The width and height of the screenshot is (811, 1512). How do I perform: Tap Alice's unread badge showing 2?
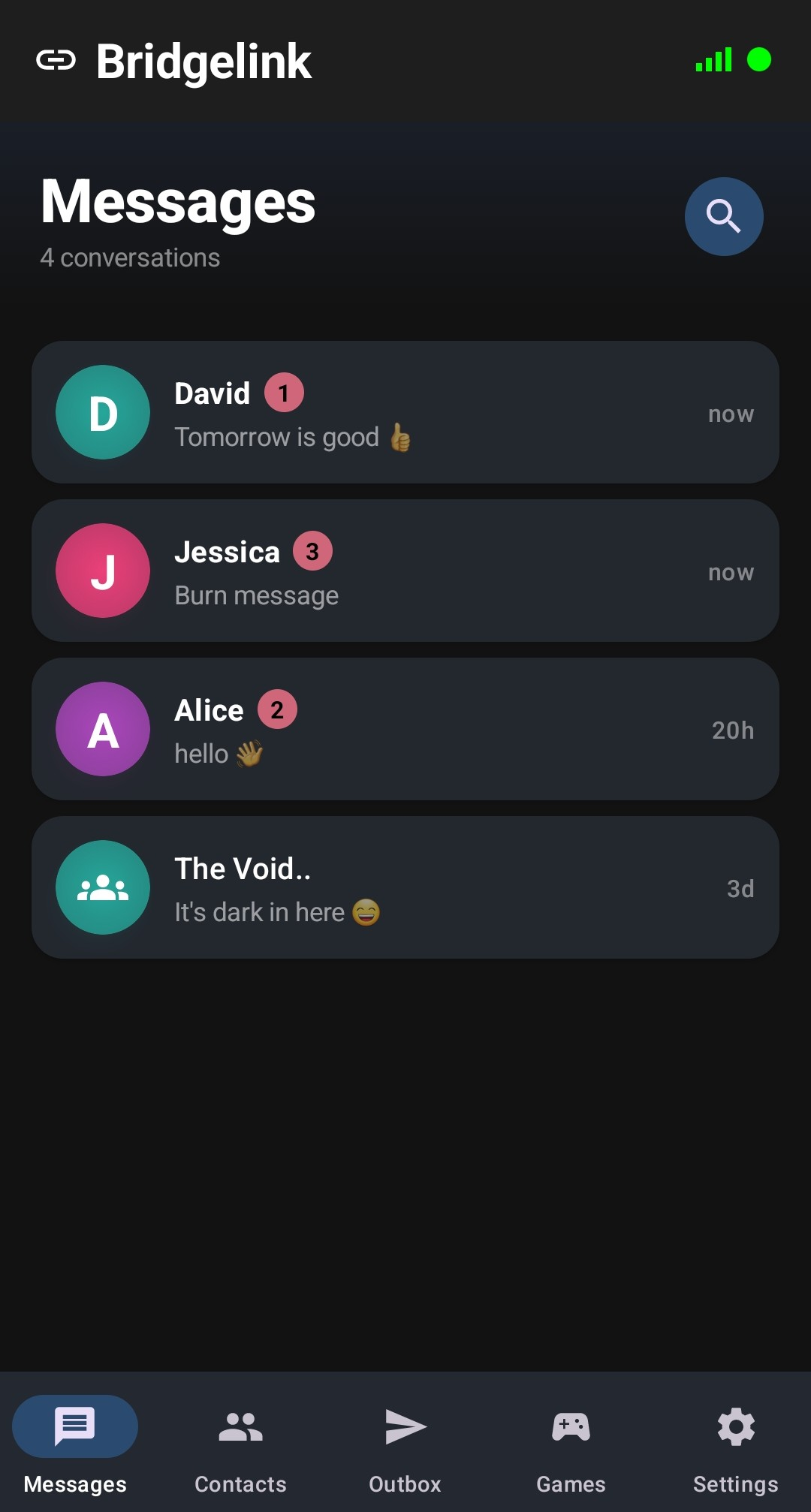tap(276, 709)
